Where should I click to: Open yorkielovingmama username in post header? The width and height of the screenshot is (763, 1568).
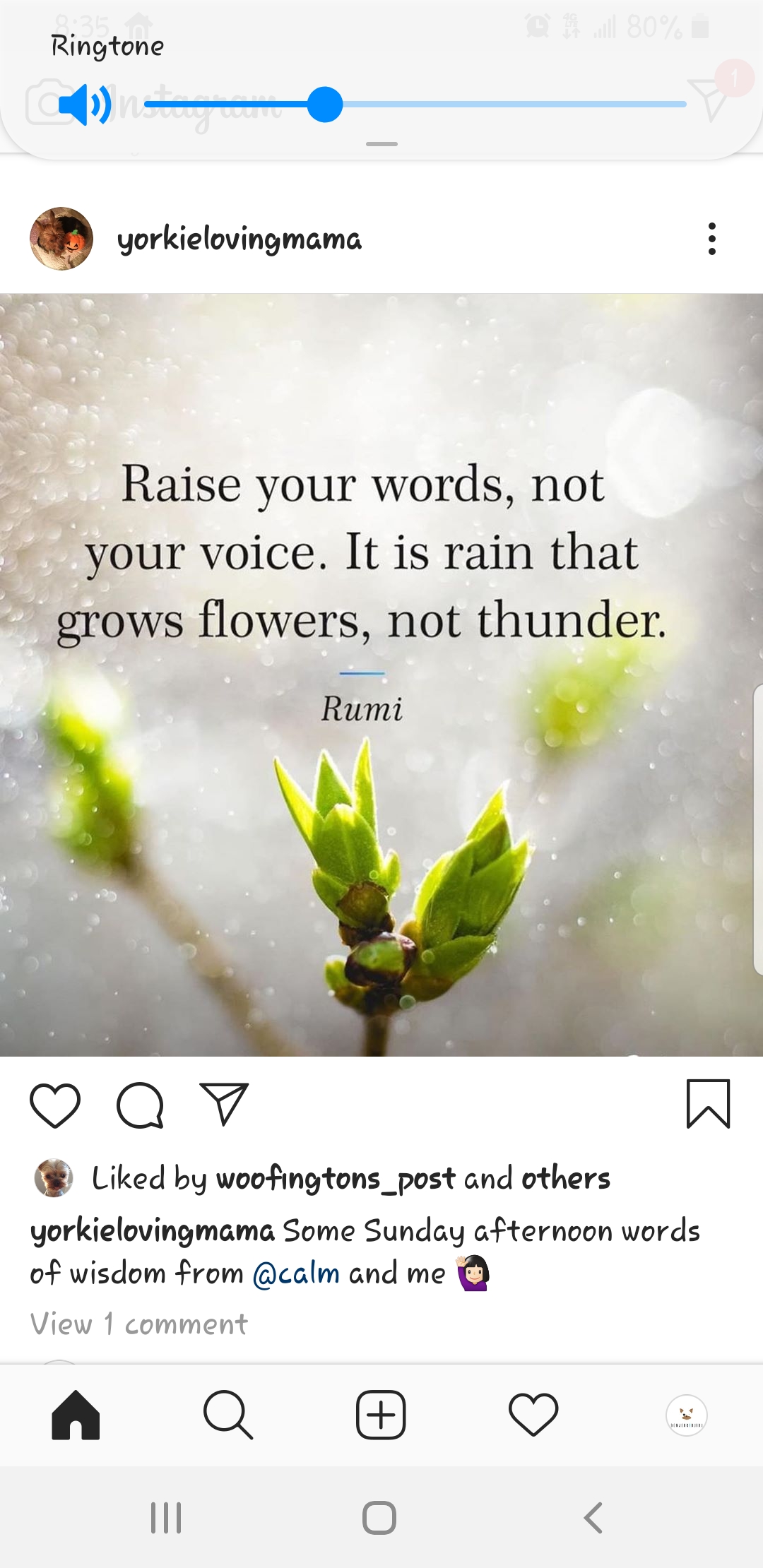[239, 239]
